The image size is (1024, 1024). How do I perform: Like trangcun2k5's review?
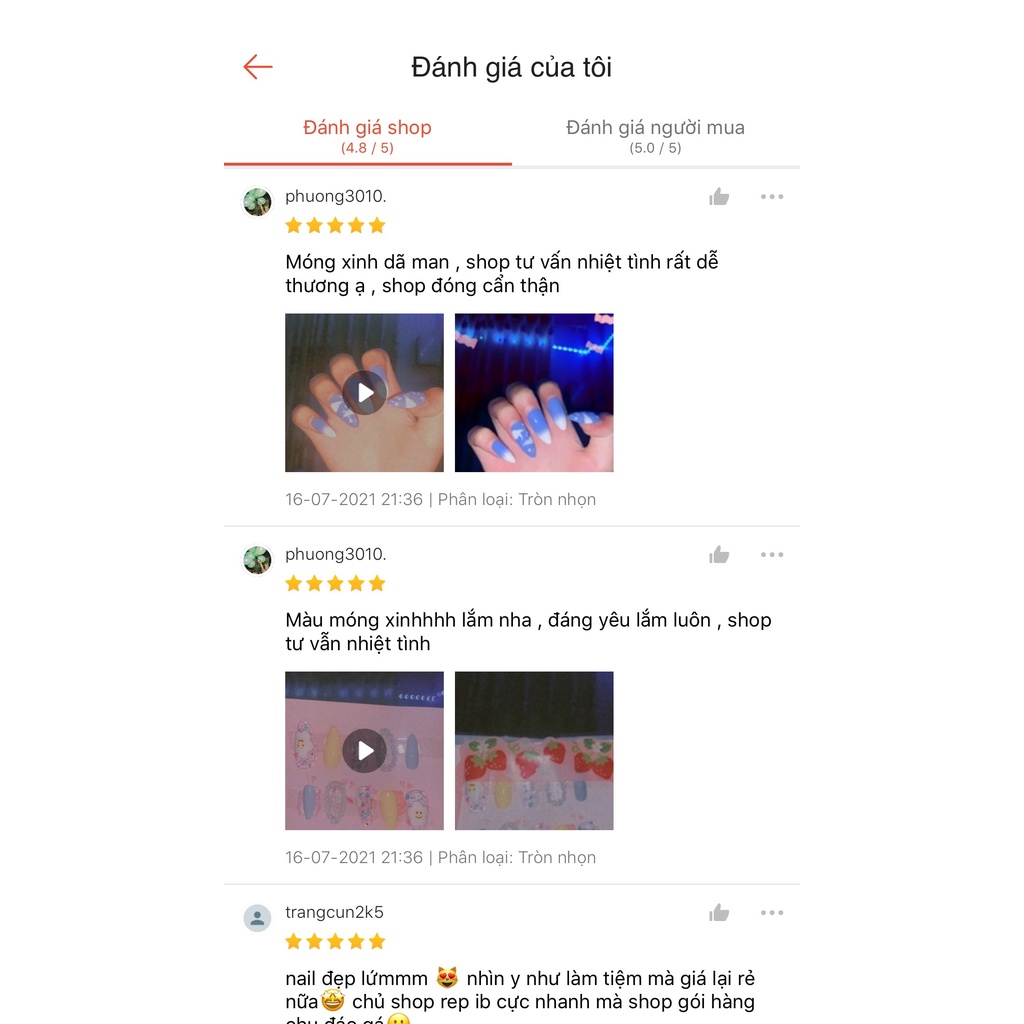pos(719,913)
